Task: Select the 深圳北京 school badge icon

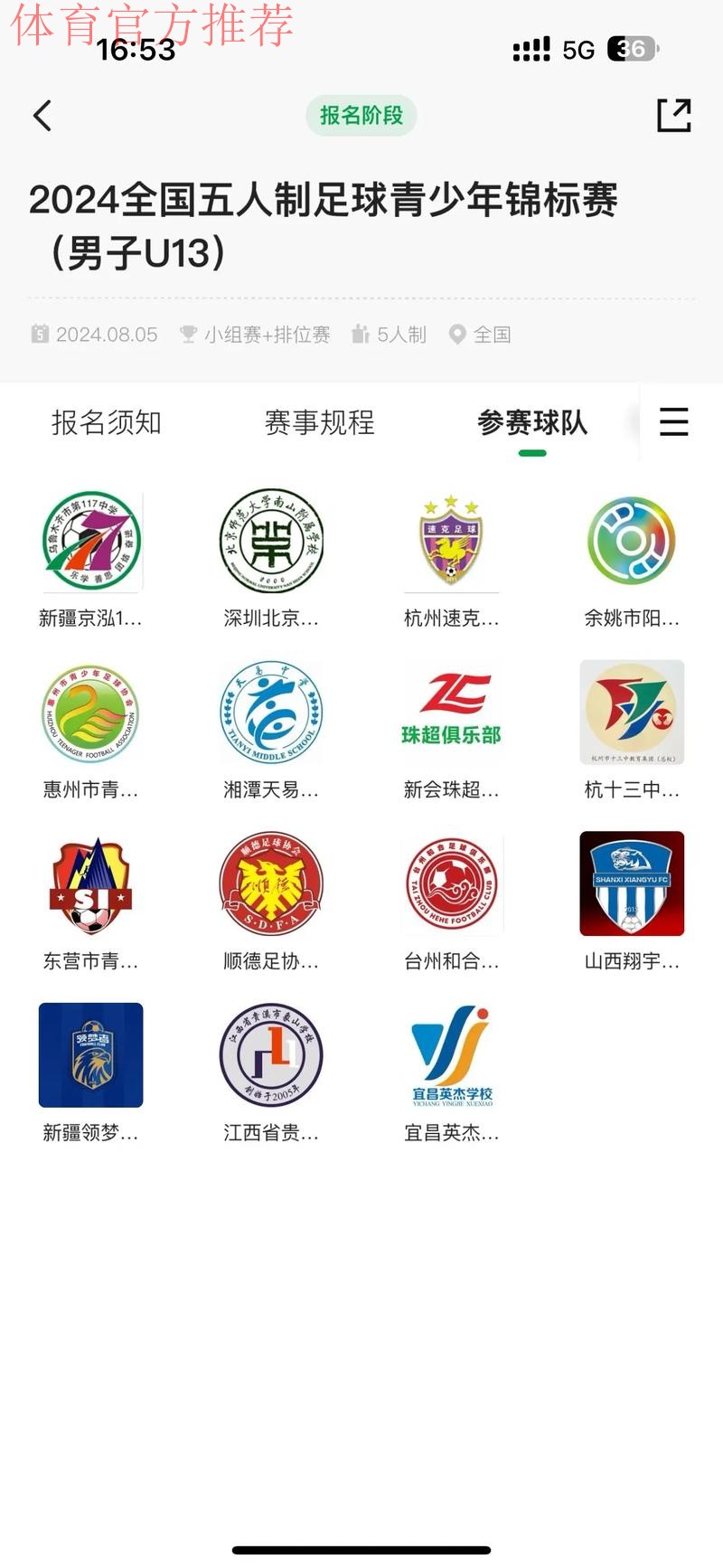Action: 270,540
